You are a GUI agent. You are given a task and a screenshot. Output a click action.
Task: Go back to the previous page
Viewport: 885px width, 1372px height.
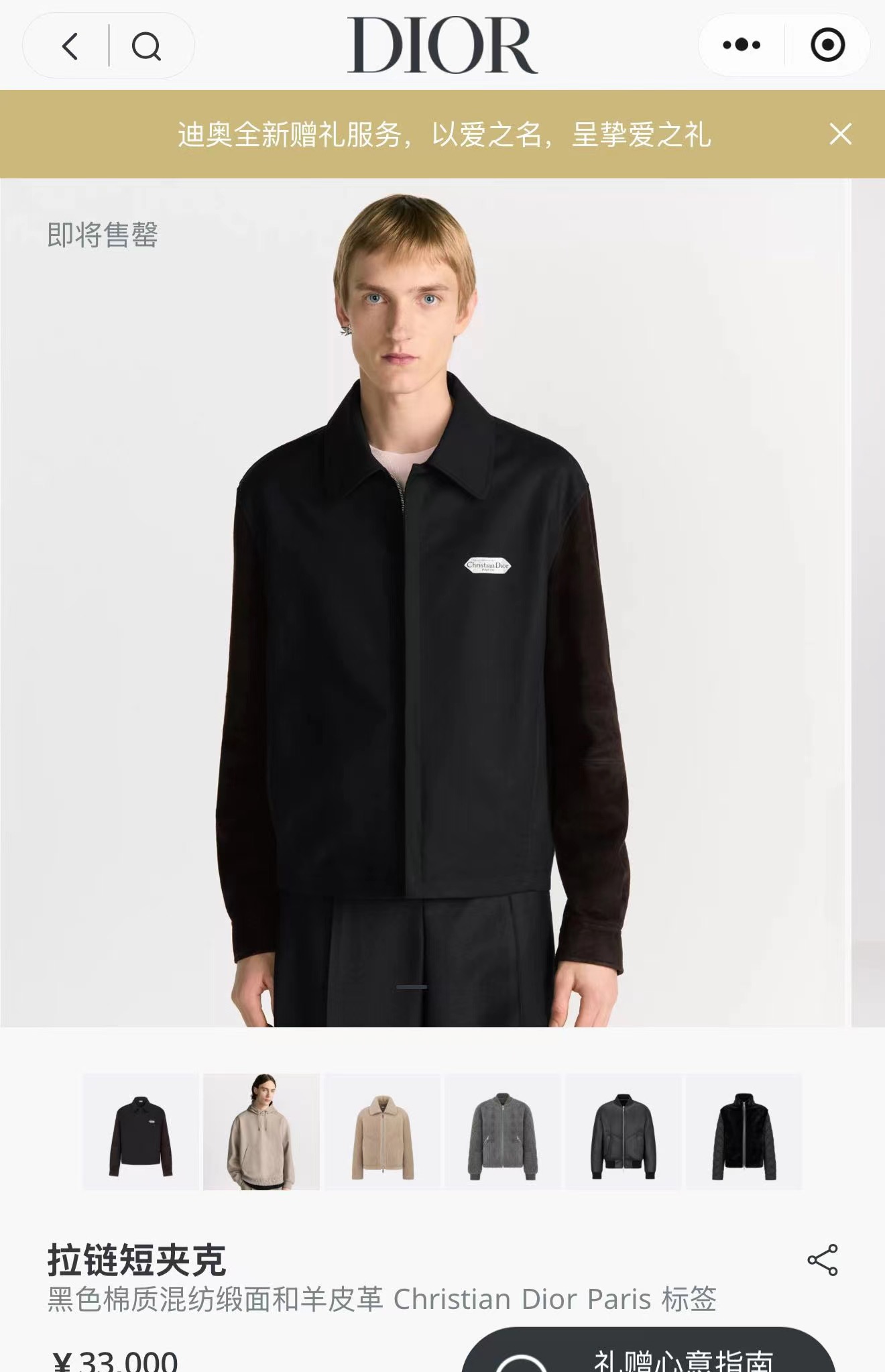tap(70, 46)
